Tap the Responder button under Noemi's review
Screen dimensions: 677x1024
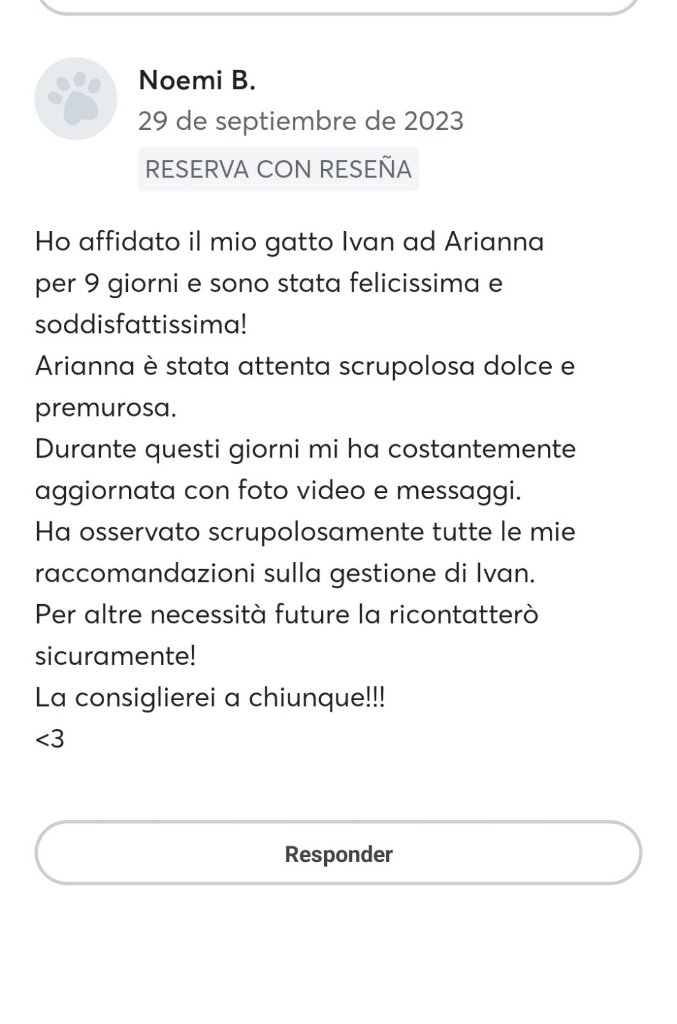338,854
